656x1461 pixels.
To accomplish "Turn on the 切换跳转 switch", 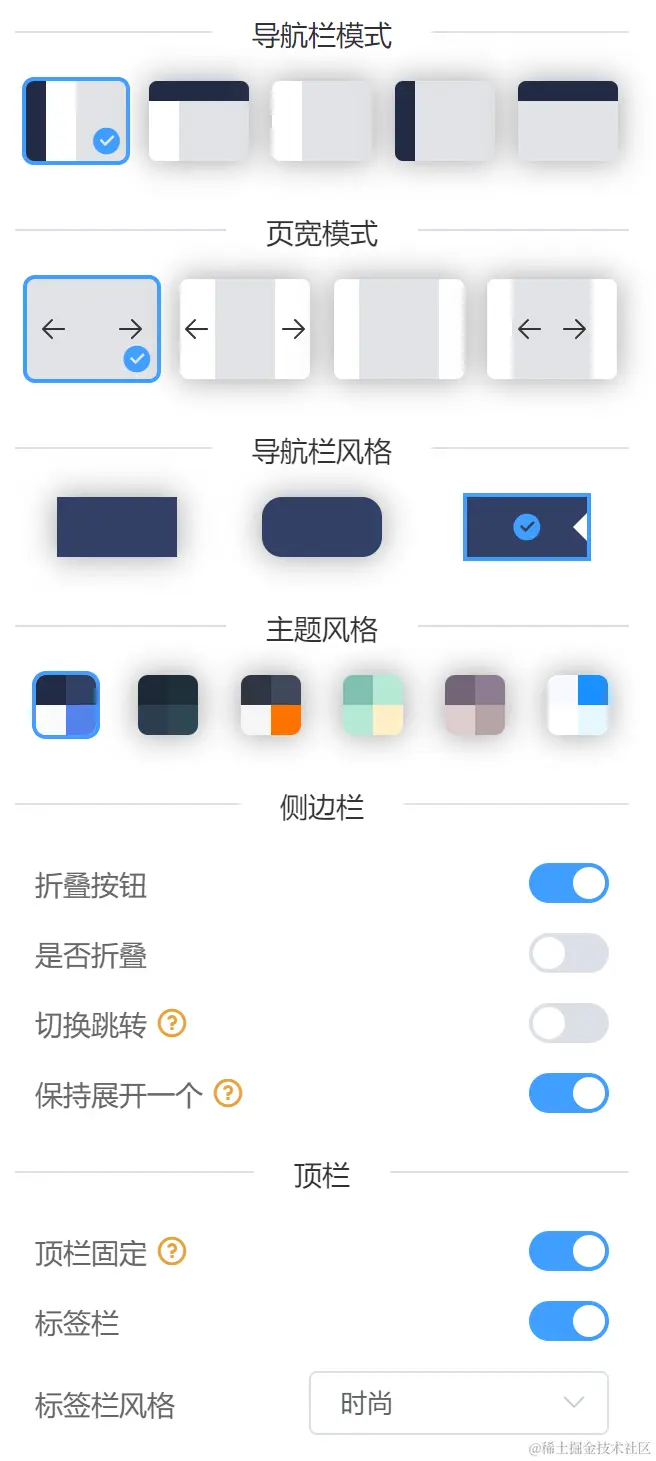I will click(568, 1024).
